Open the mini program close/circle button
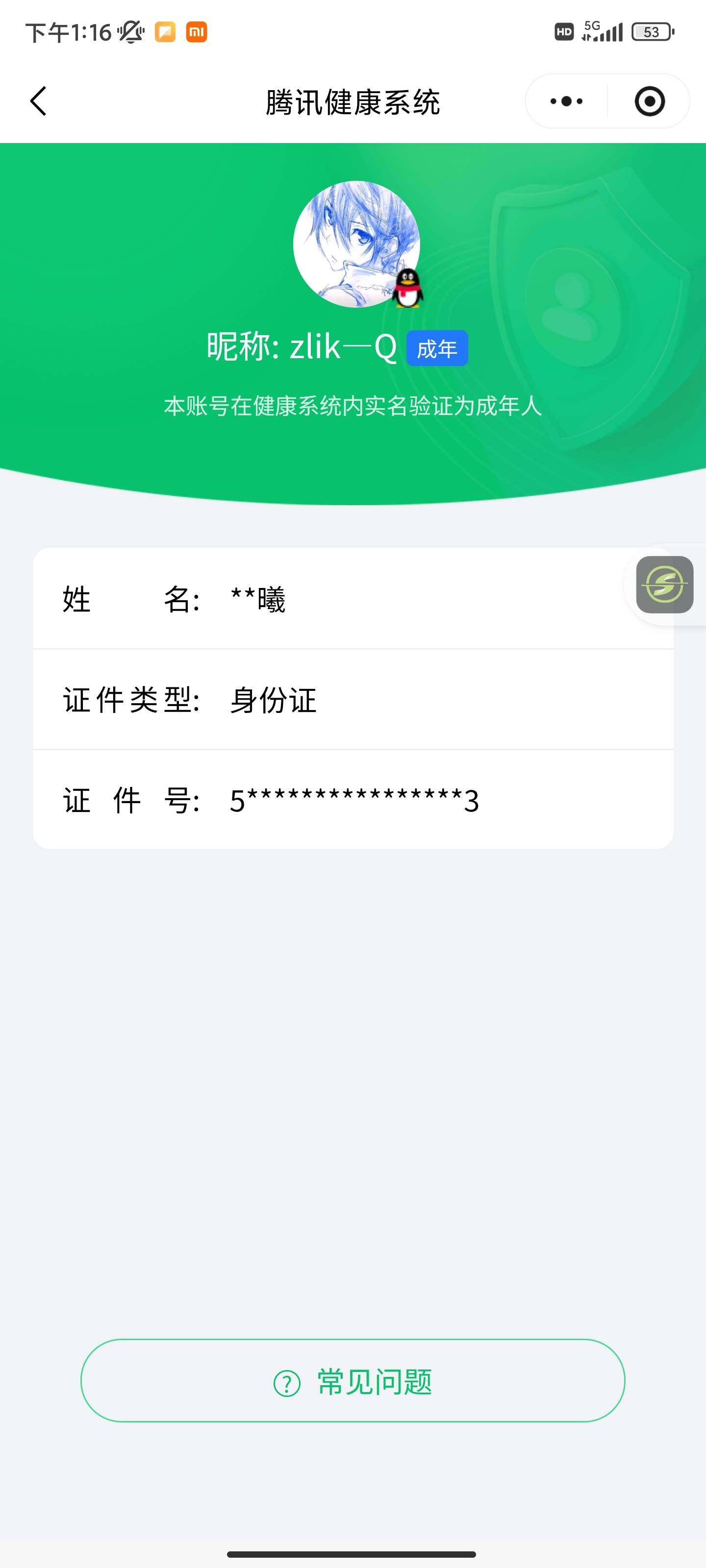This screenshot has height=1568, width=706. [x=649, y=101]
